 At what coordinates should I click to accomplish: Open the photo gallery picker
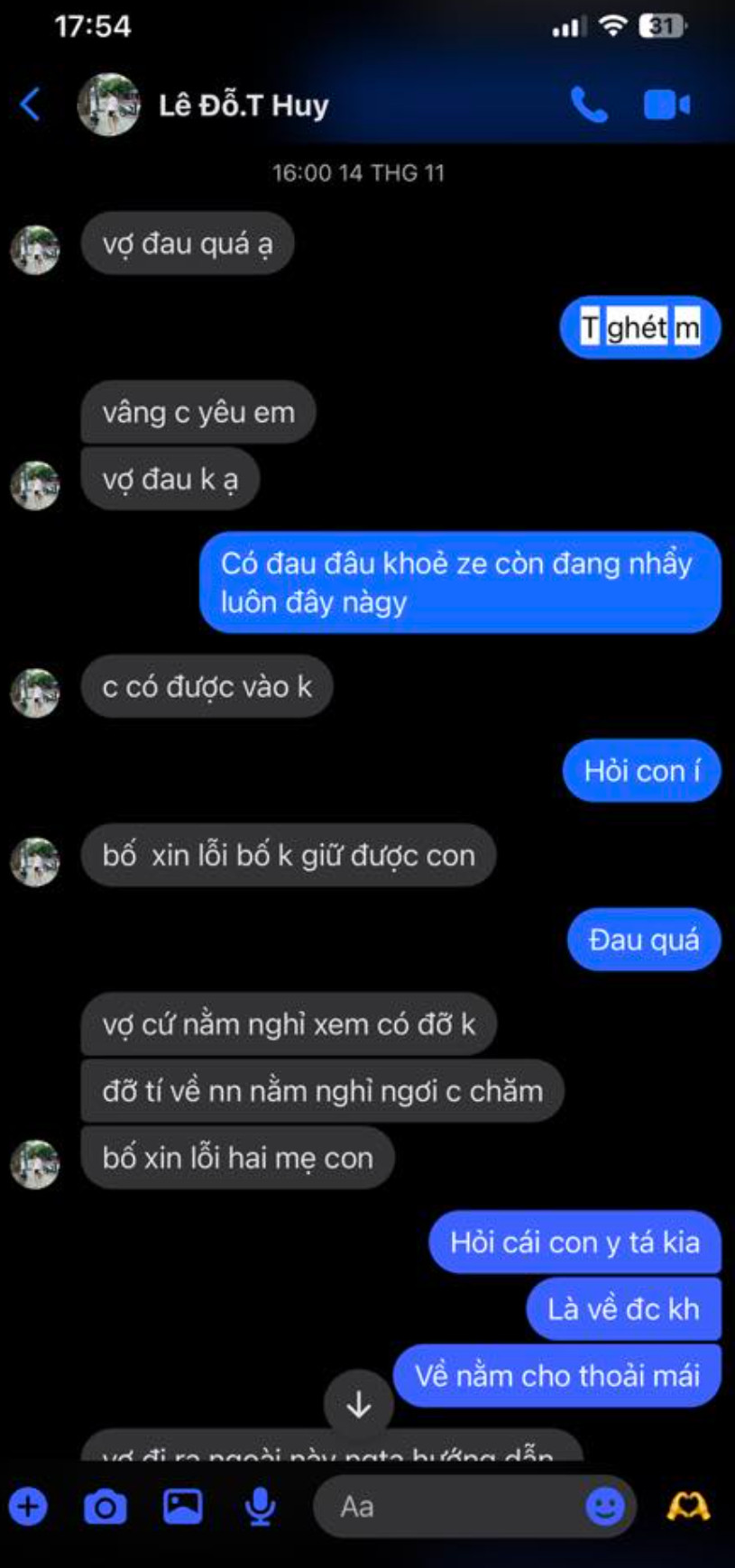click(182, 1507)
